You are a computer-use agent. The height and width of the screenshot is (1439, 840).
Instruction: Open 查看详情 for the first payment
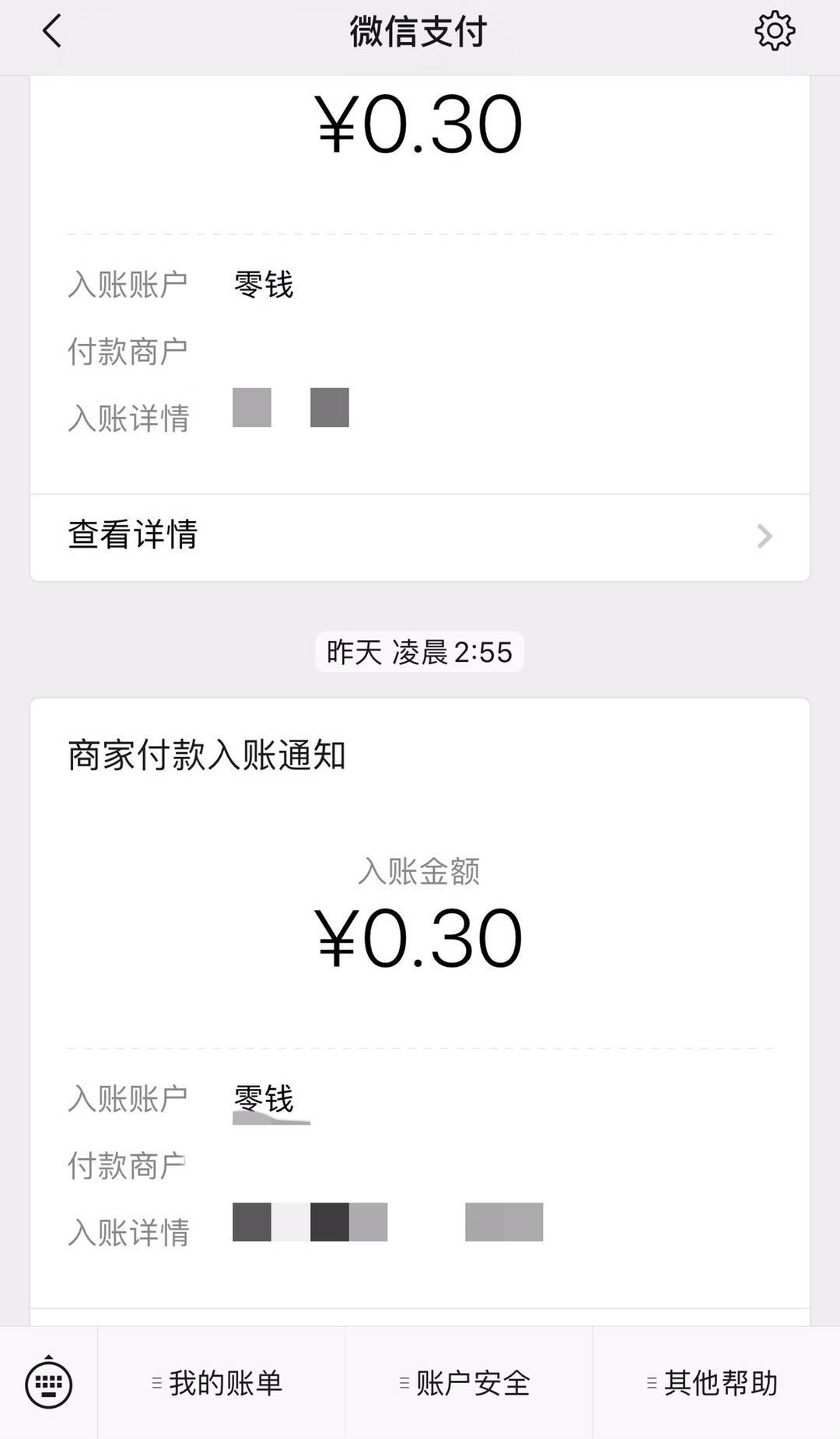pos(132,534)
